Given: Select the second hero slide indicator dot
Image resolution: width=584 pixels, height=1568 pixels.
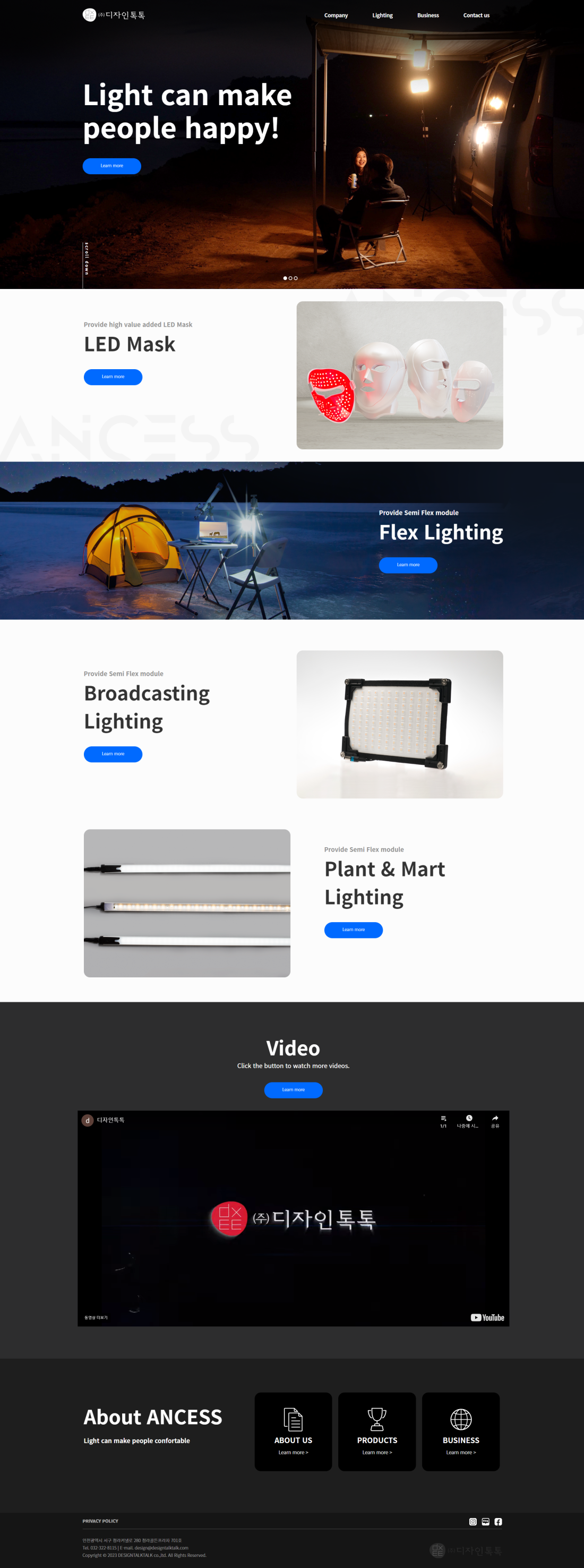Looking at the screenshot, I should click(291, 278).
